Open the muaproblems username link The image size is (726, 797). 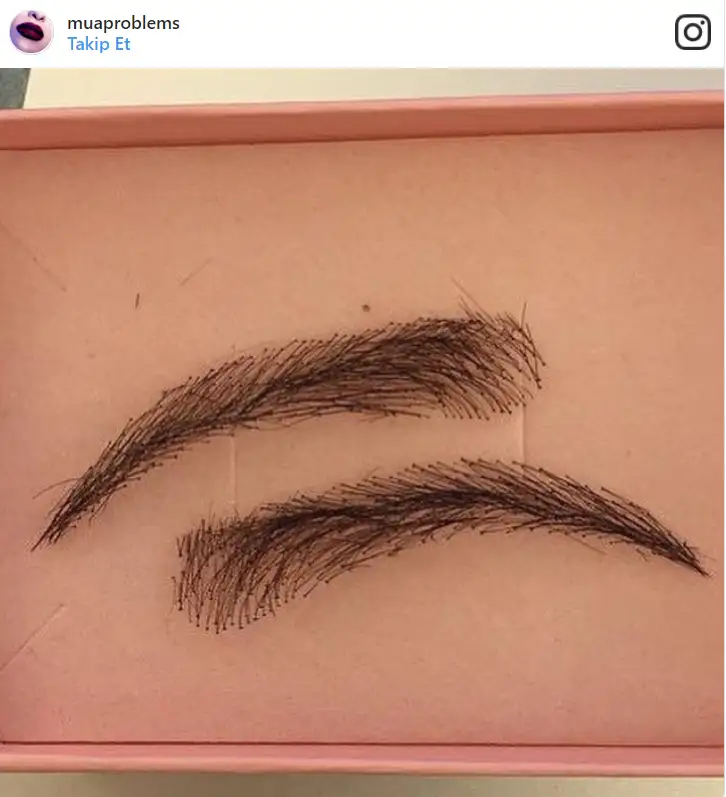click(123, 22)
